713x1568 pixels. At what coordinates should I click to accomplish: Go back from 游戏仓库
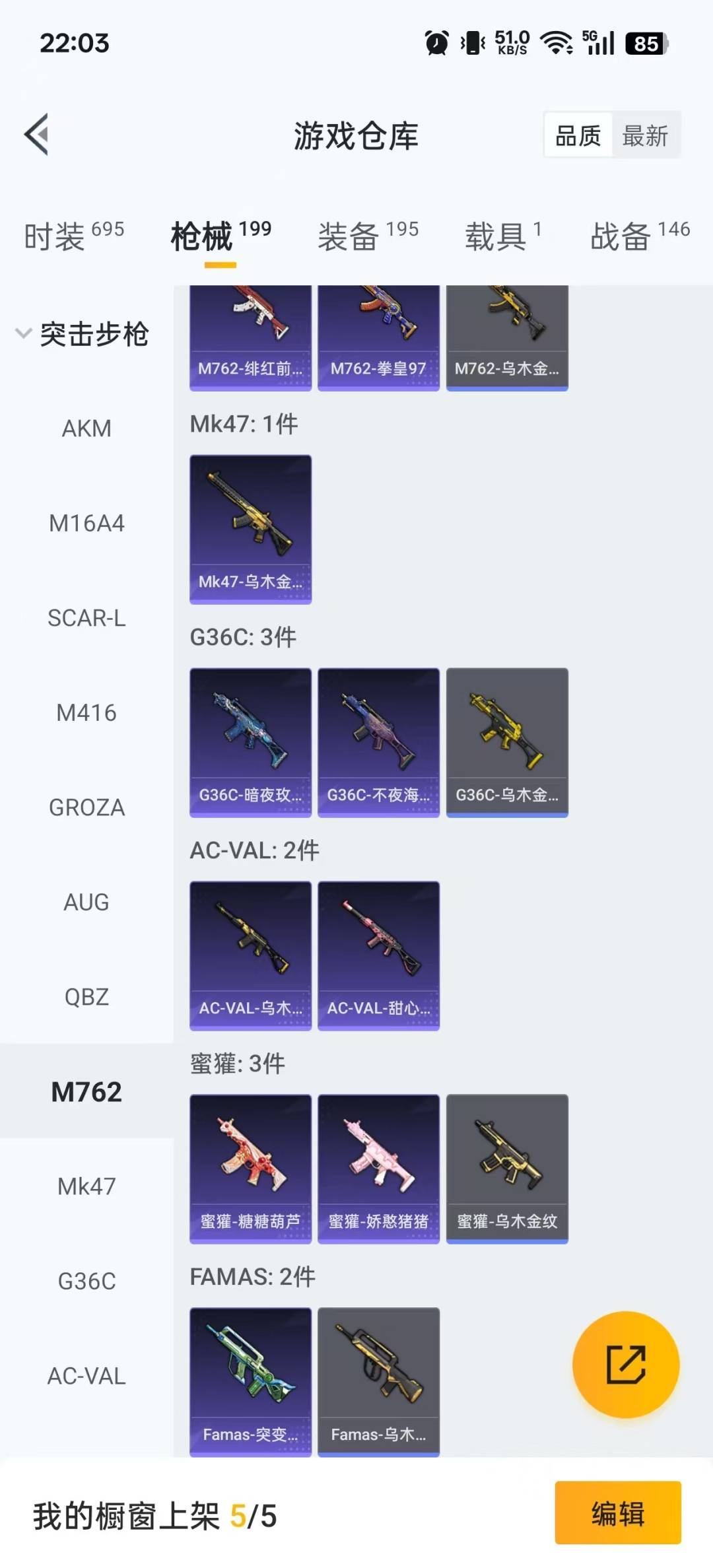click(x=37, y=135)
